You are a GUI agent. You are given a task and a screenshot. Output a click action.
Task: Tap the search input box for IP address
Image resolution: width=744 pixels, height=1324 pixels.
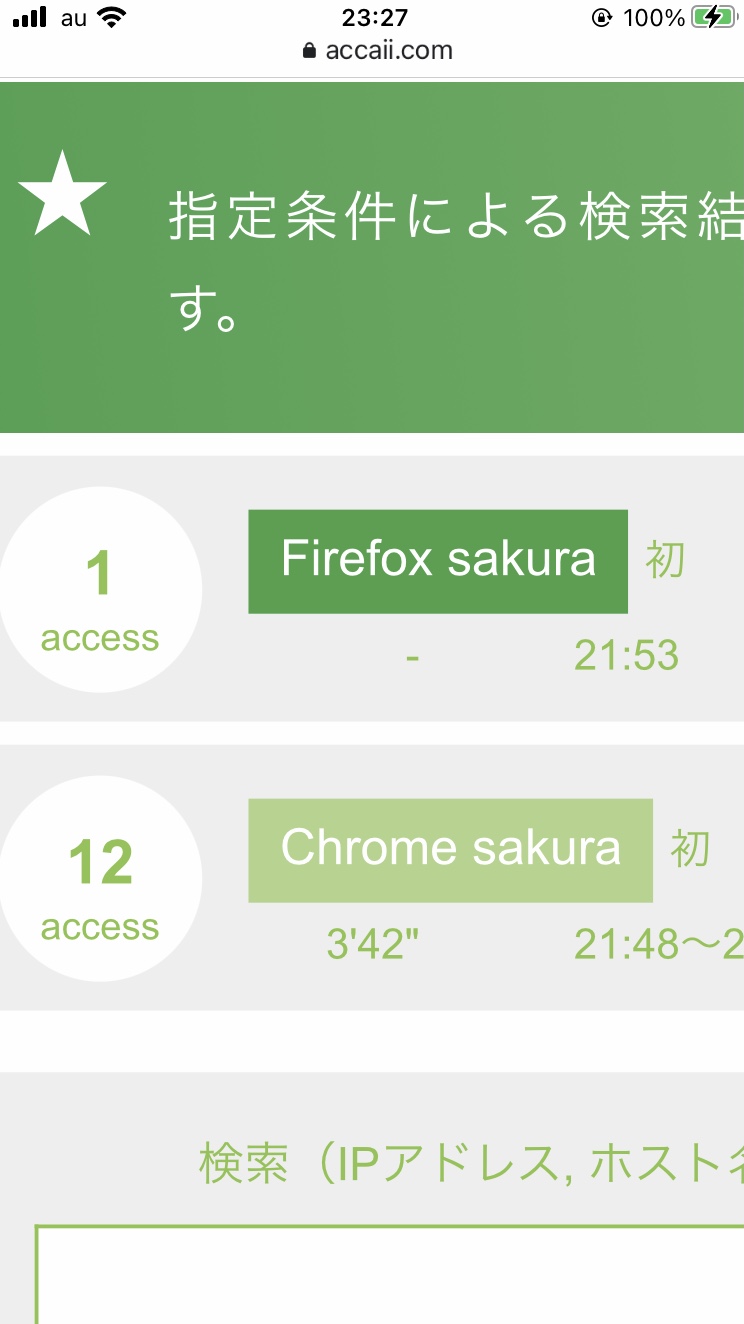[x=390, y=1274]
